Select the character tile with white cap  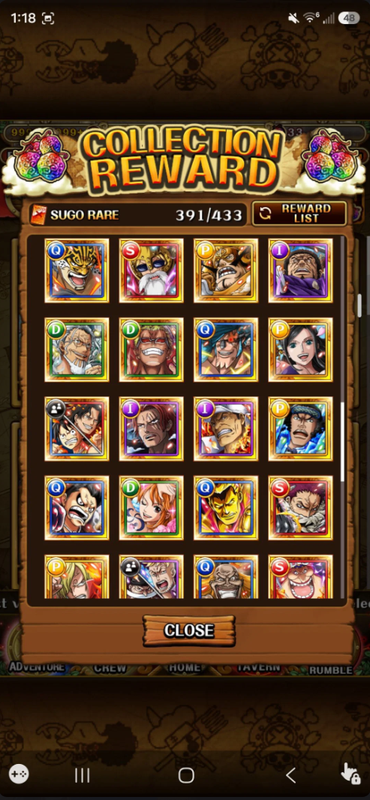pyautogui.click(x=226, y=429)
